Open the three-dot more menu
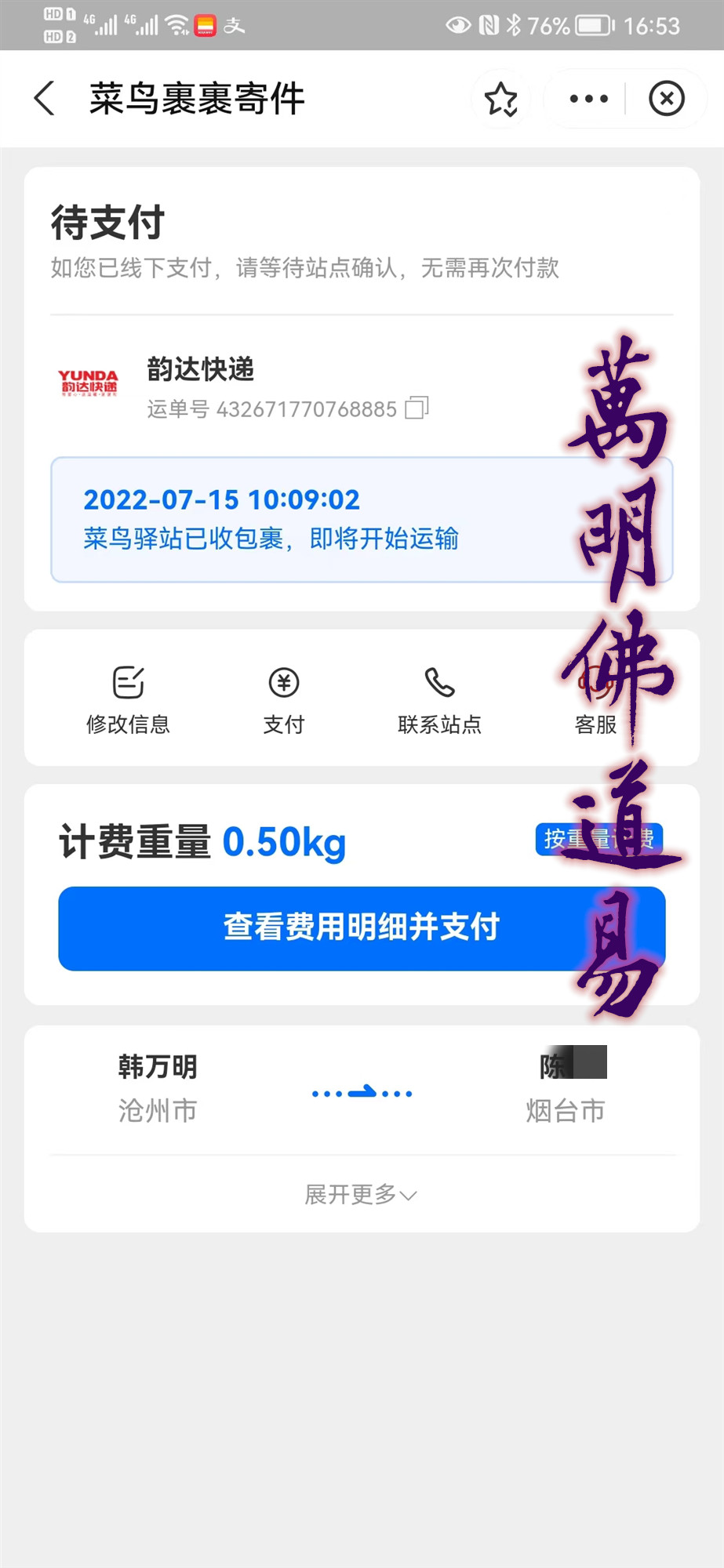This screenshot has height=1568, width=724. point(588,99)
